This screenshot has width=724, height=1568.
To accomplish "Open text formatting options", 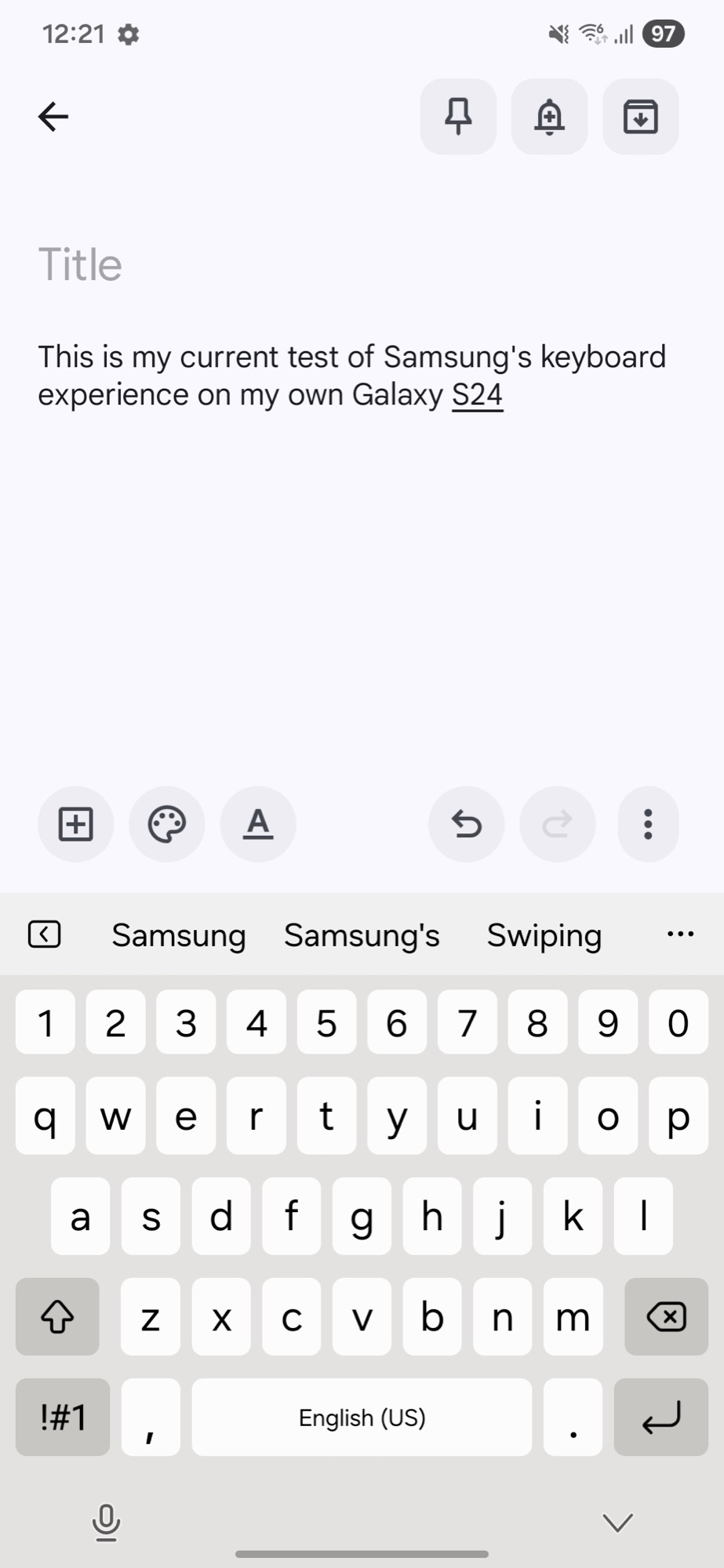I will [258, 824].
